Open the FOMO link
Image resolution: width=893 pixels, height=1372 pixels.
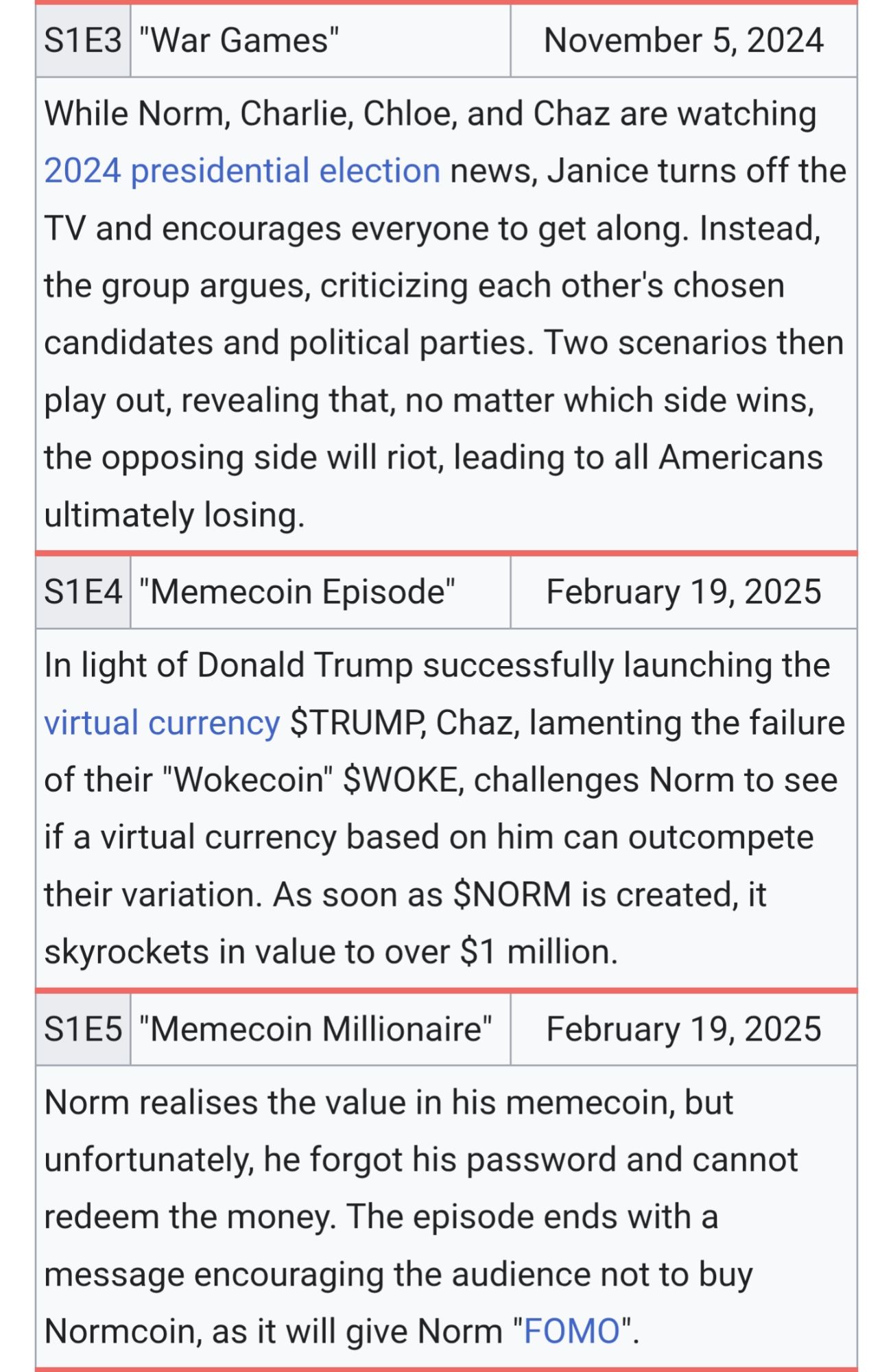[x=571, y=1331]
